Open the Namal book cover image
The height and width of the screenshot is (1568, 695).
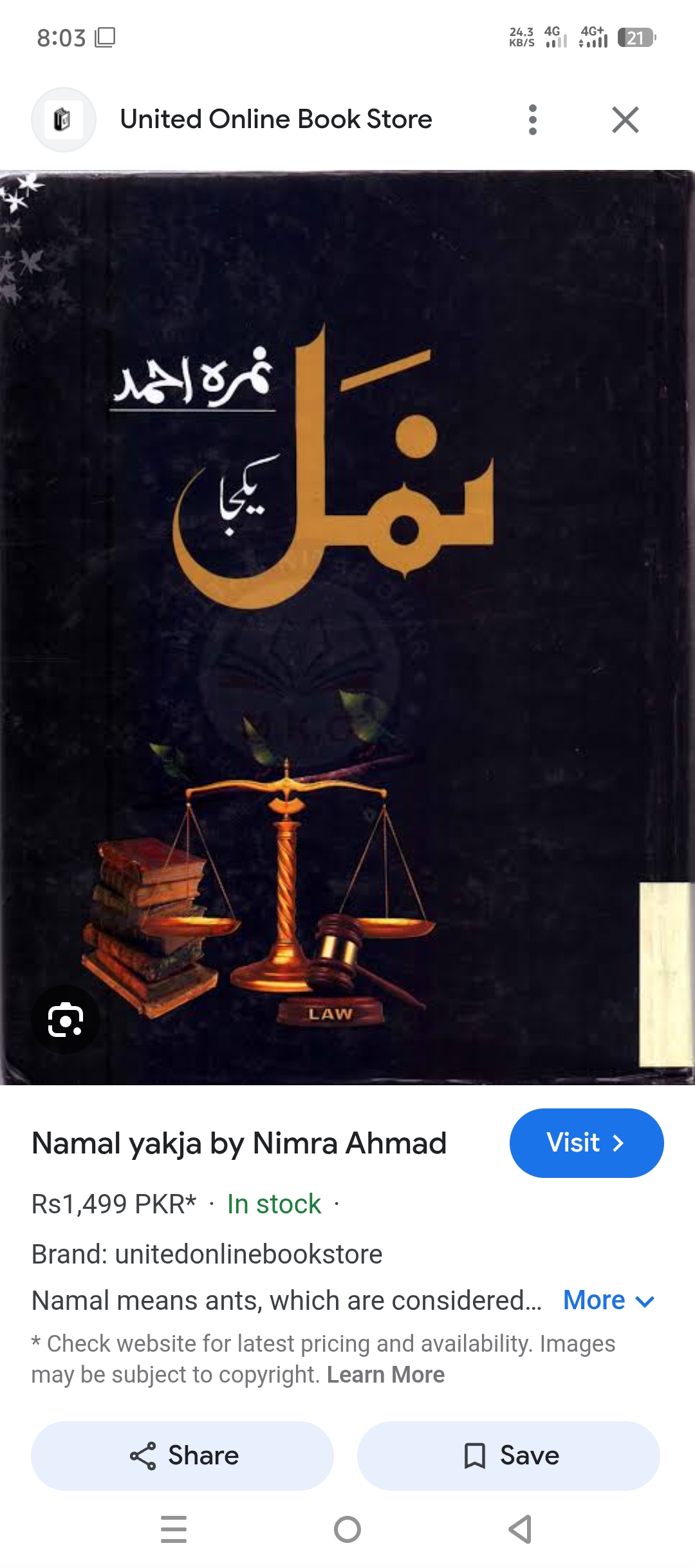(x=347, y=628)
